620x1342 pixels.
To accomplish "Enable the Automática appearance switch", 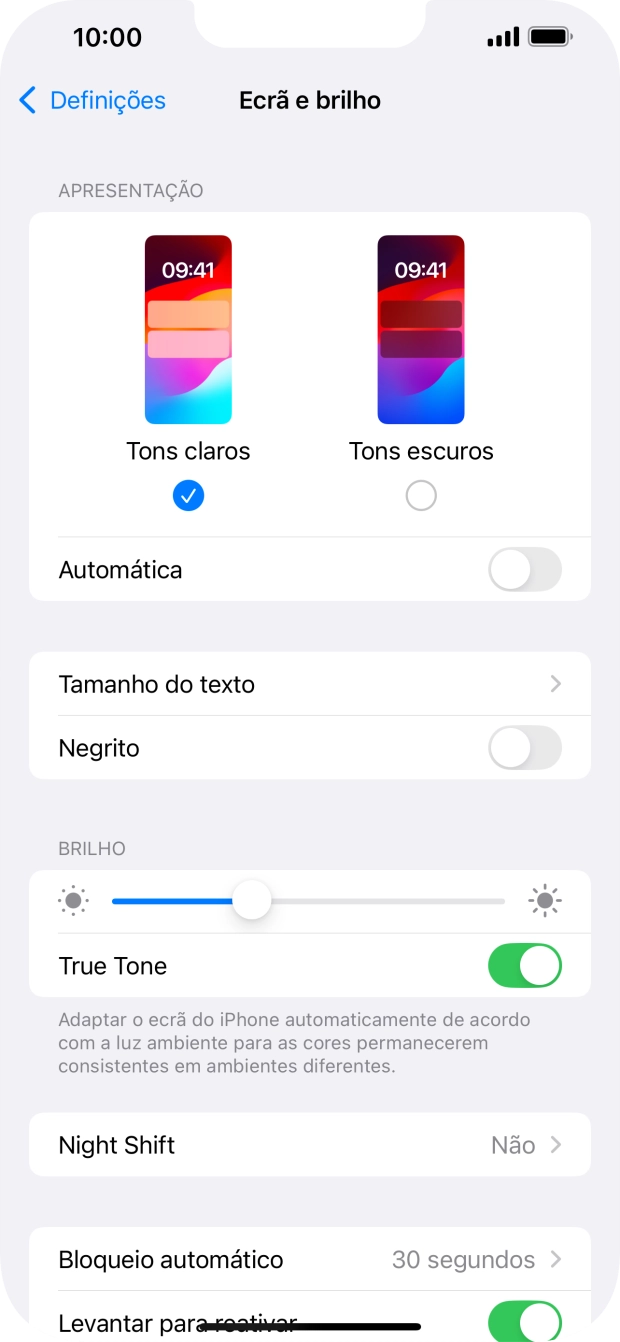I will [524, 570].
